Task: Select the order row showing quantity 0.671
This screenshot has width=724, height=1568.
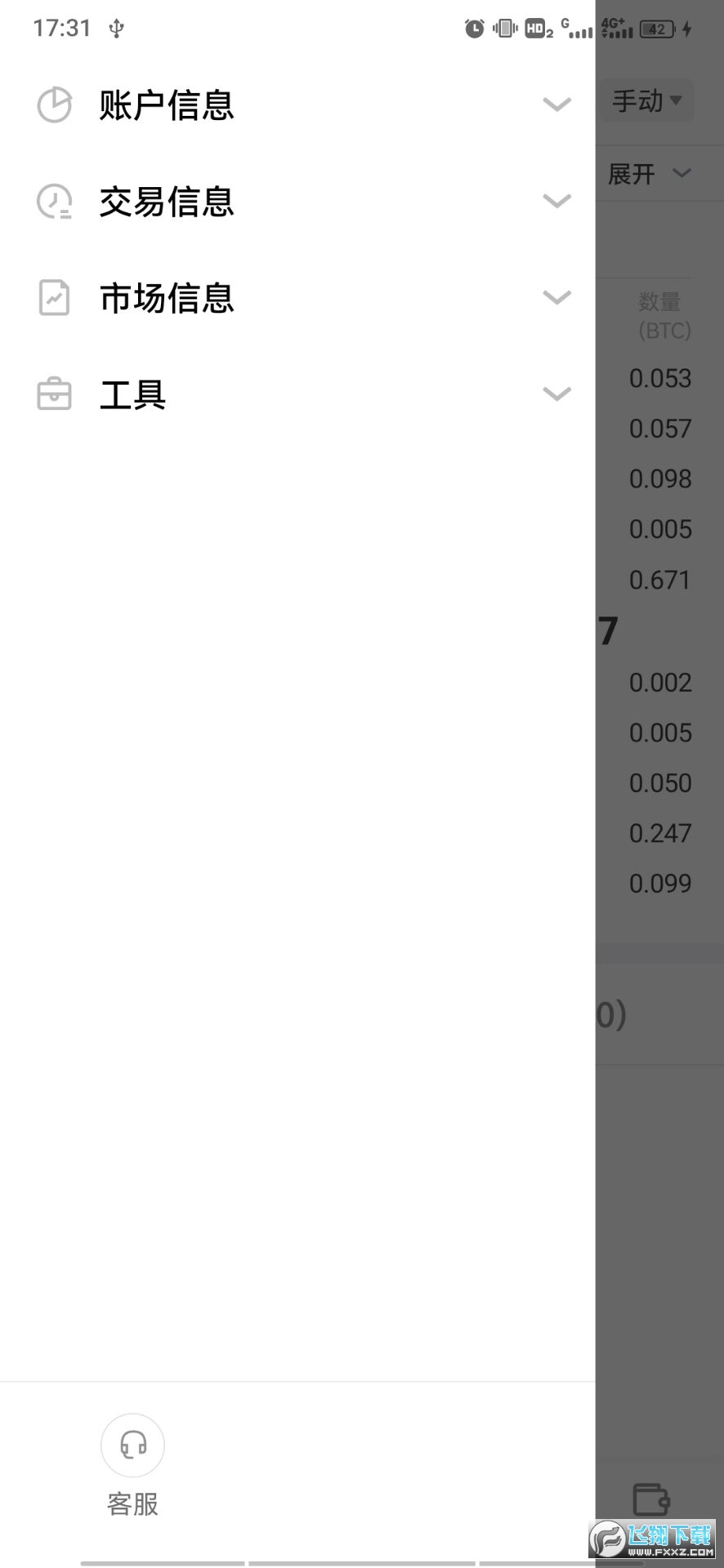Action: (659, 580)
